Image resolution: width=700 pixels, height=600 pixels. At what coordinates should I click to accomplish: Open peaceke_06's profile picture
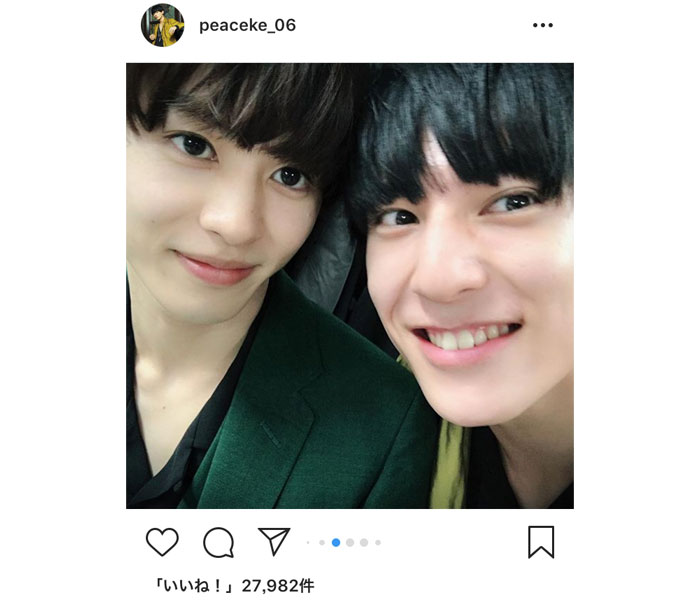pos(162,25)
